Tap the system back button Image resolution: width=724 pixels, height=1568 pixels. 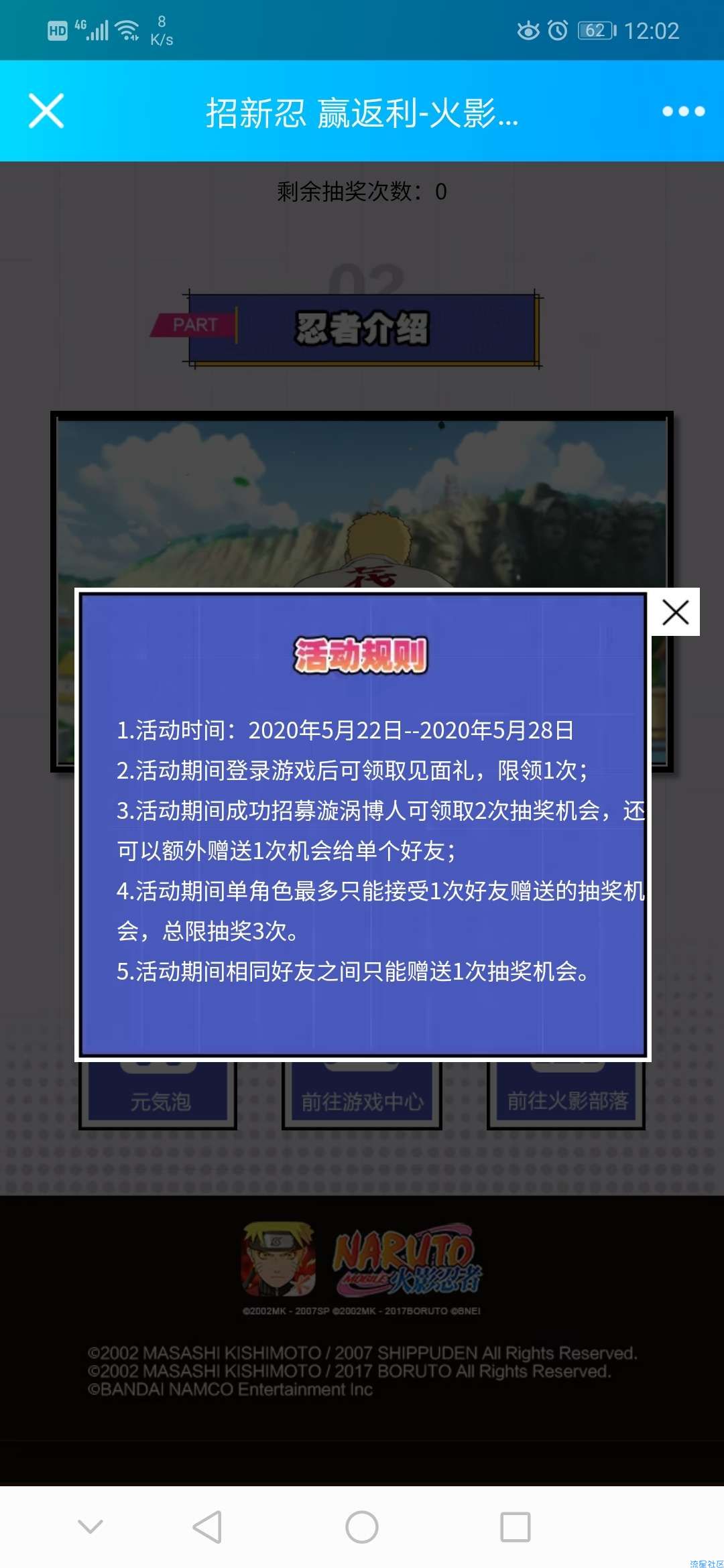point(207,1527)
